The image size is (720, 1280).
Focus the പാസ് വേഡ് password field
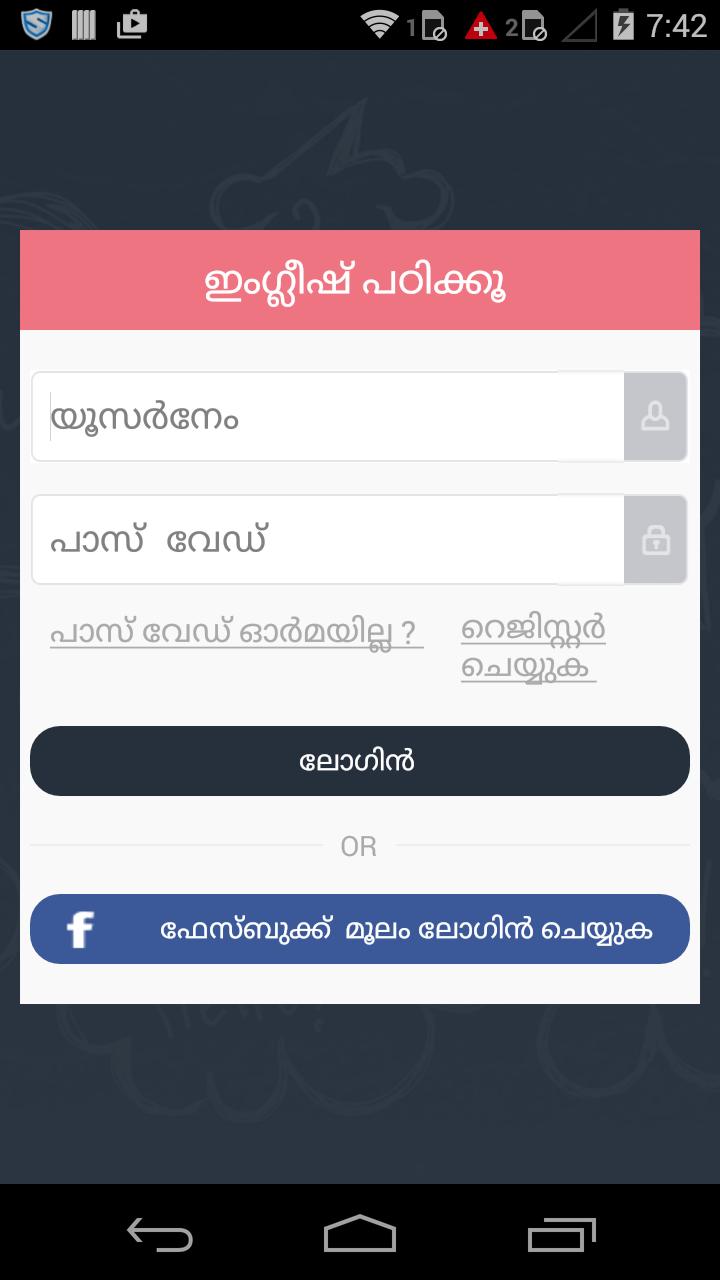[330, 540]
